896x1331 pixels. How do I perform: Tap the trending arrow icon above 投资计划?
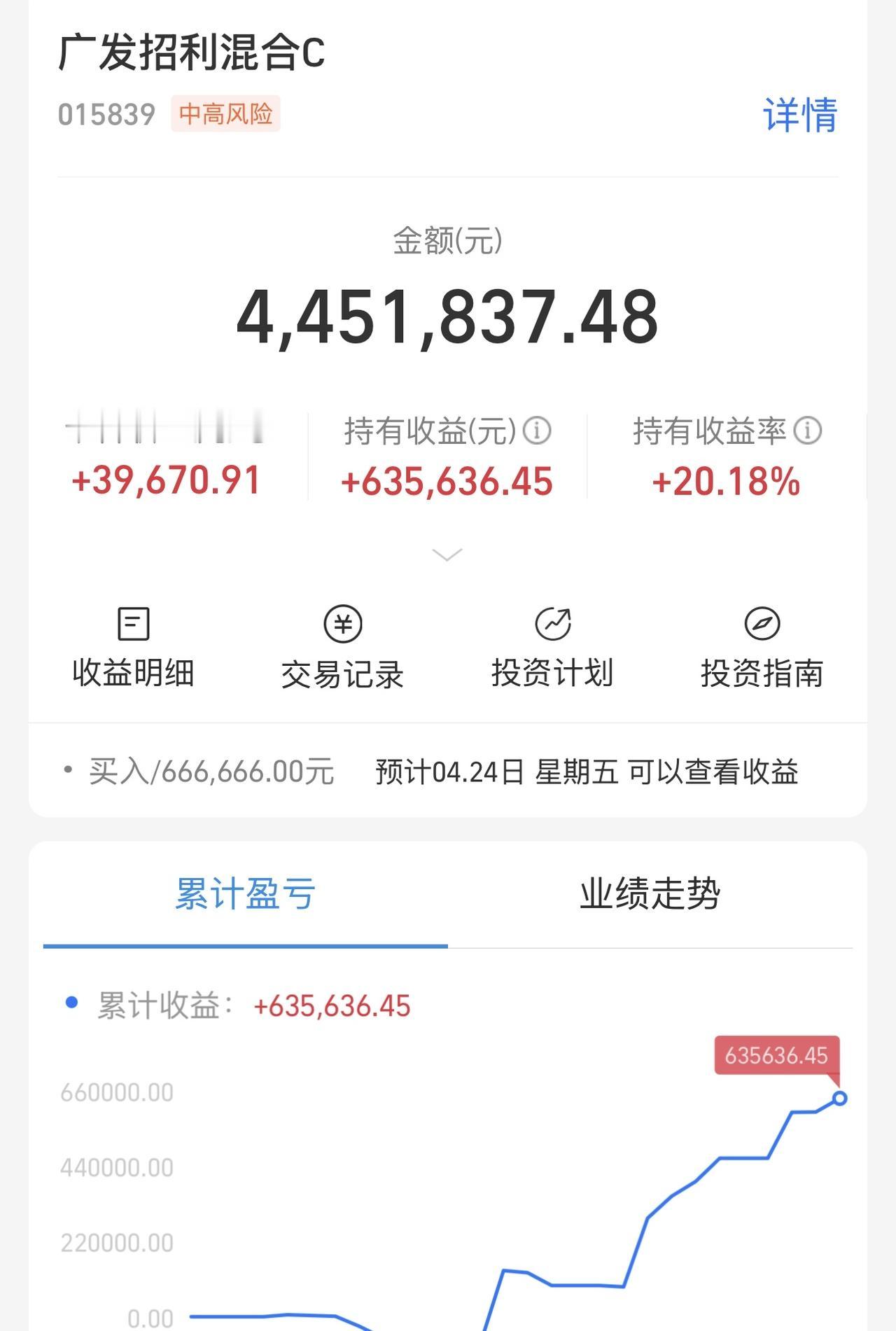[554, 623]
